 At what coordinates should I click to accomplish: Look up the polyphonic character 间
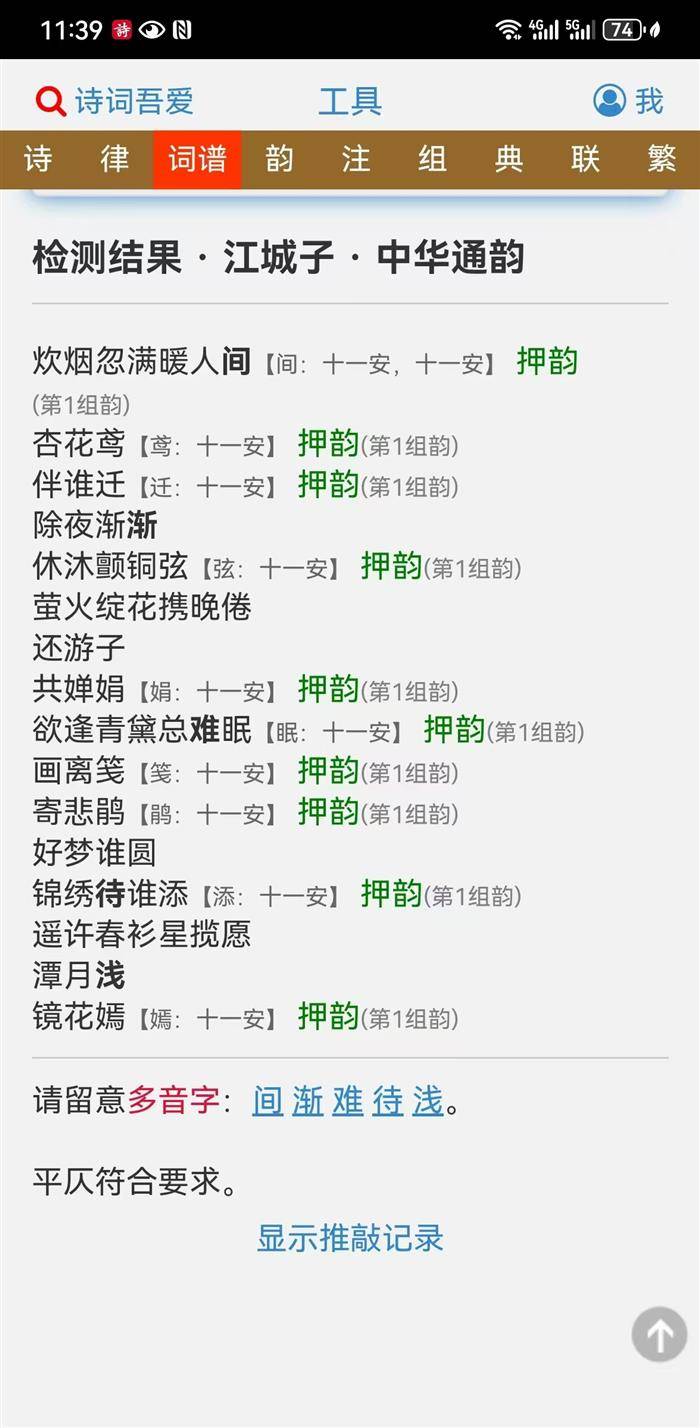(x=268, y=1101)
